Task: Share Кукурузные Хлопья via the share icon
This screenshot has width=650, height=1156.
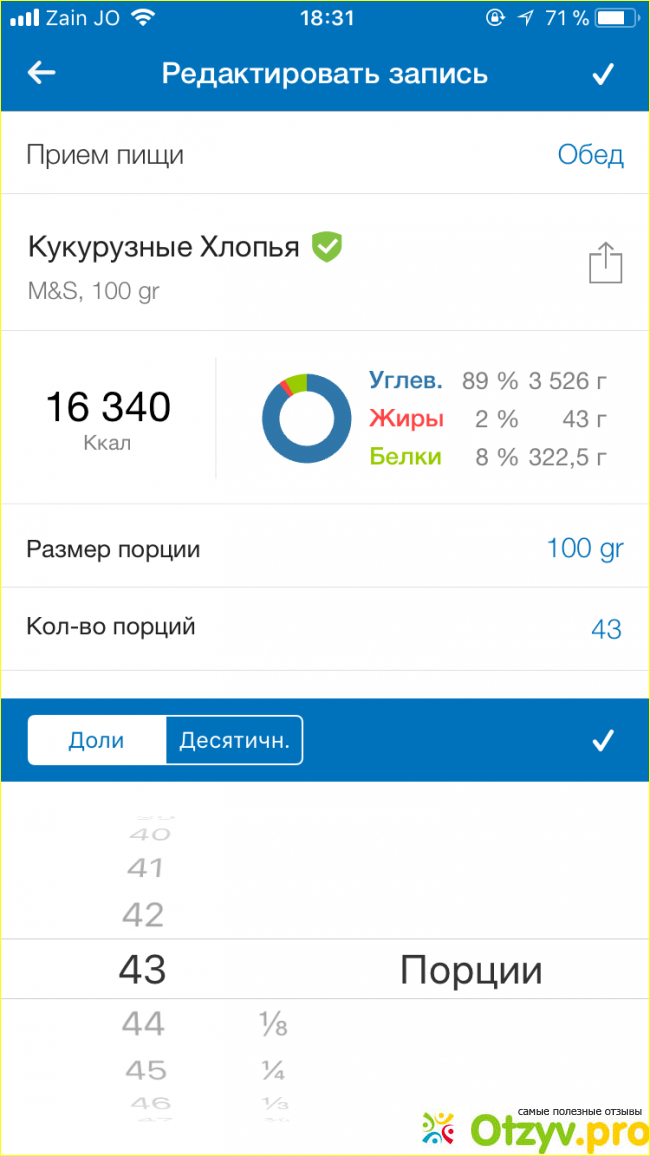Action: click(605, 264)
